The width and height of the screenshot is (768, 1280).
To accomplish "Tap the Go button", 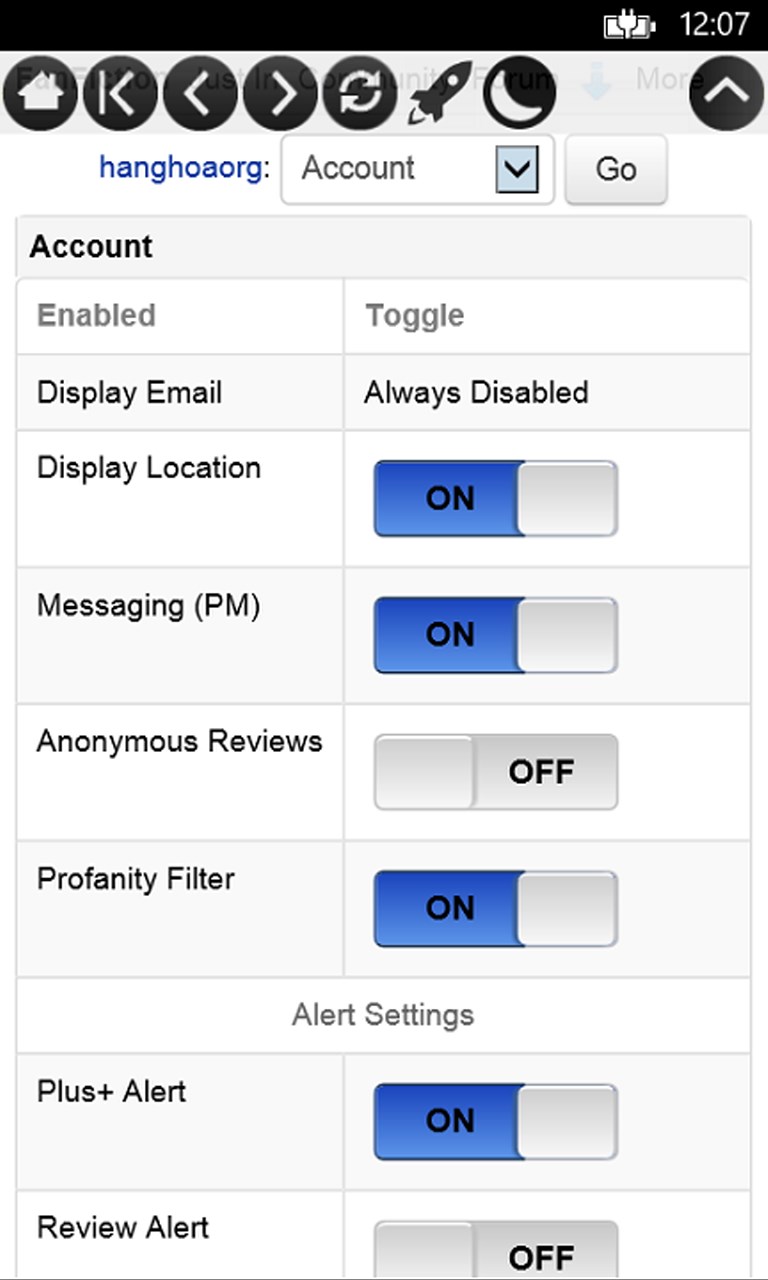I will click(616, 169).
